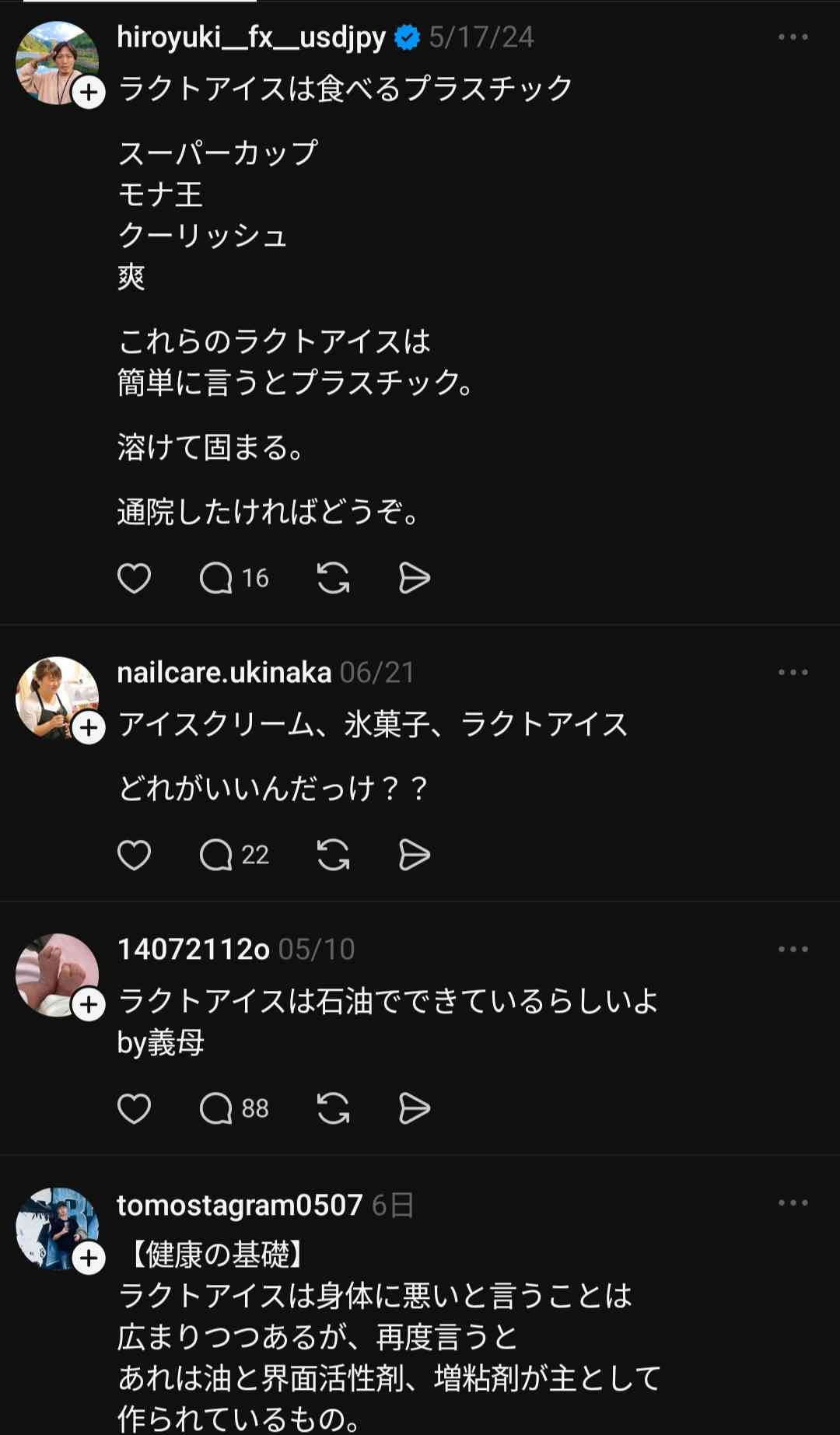The image size is (840, 1435).
Task: Share hiroyuki__fx__usdjpy's post
Action: [x=414, y=578]
